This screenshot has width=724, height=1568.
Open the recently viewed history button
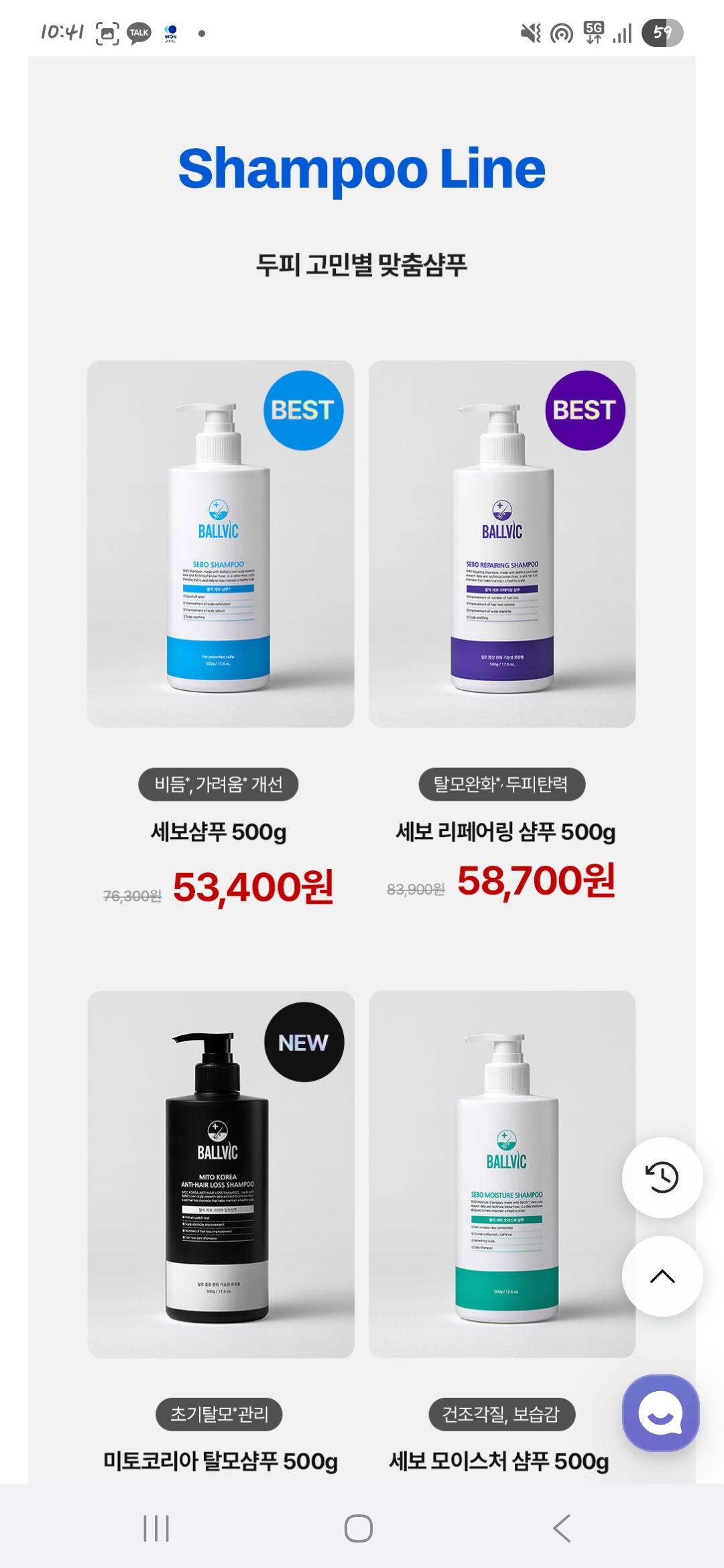tap(662, 1177)
